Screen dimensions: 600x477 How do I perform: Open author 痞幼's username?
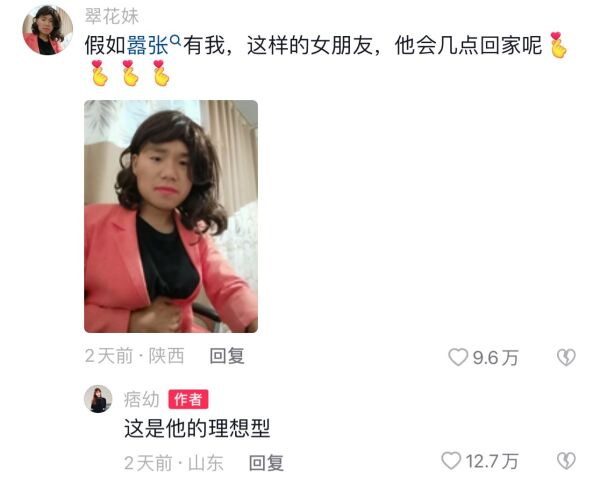click(x=141, y=399)
